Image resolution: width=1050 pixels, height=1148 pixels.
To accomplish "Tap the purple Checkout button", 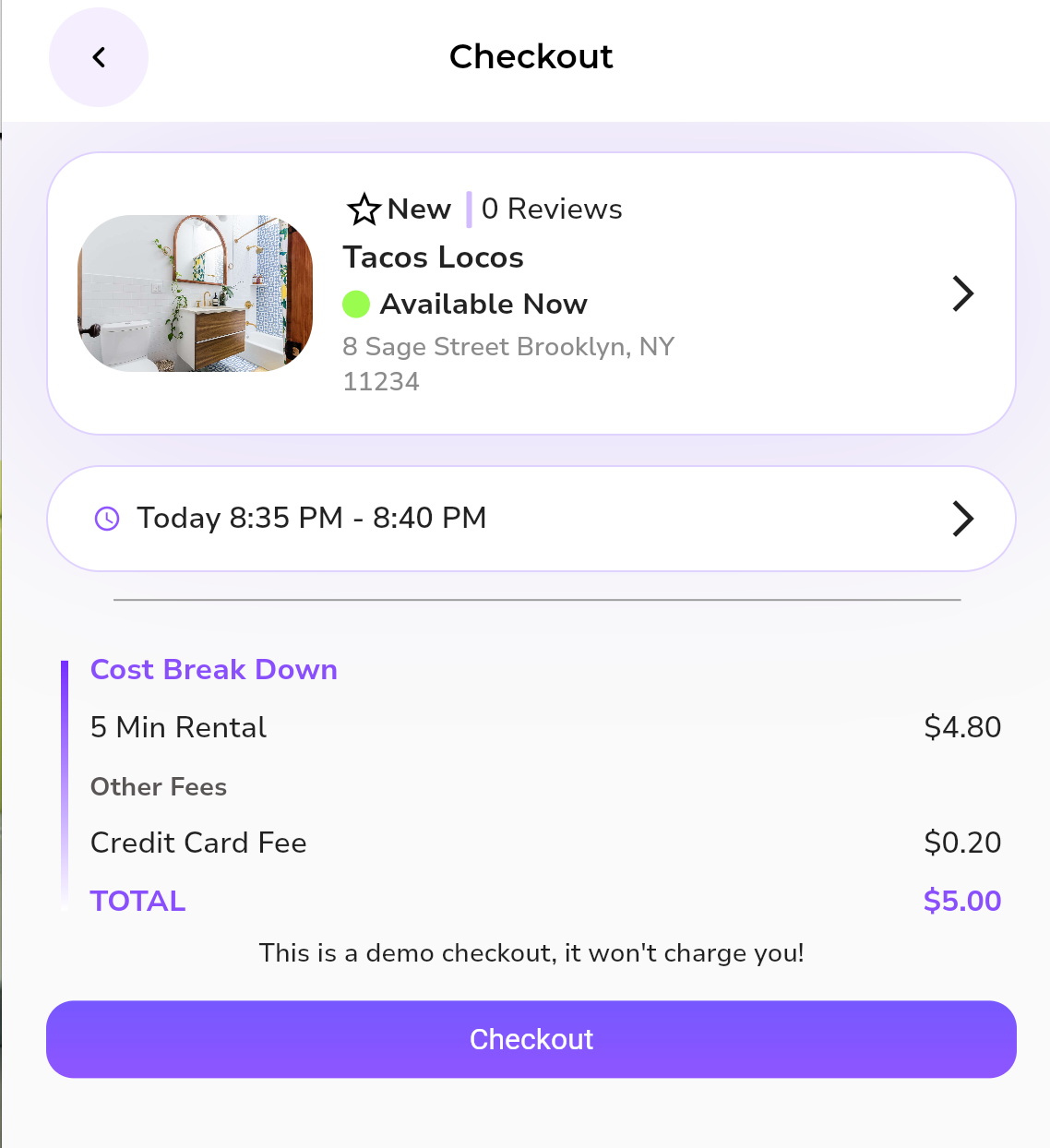I will point(531,1039).
